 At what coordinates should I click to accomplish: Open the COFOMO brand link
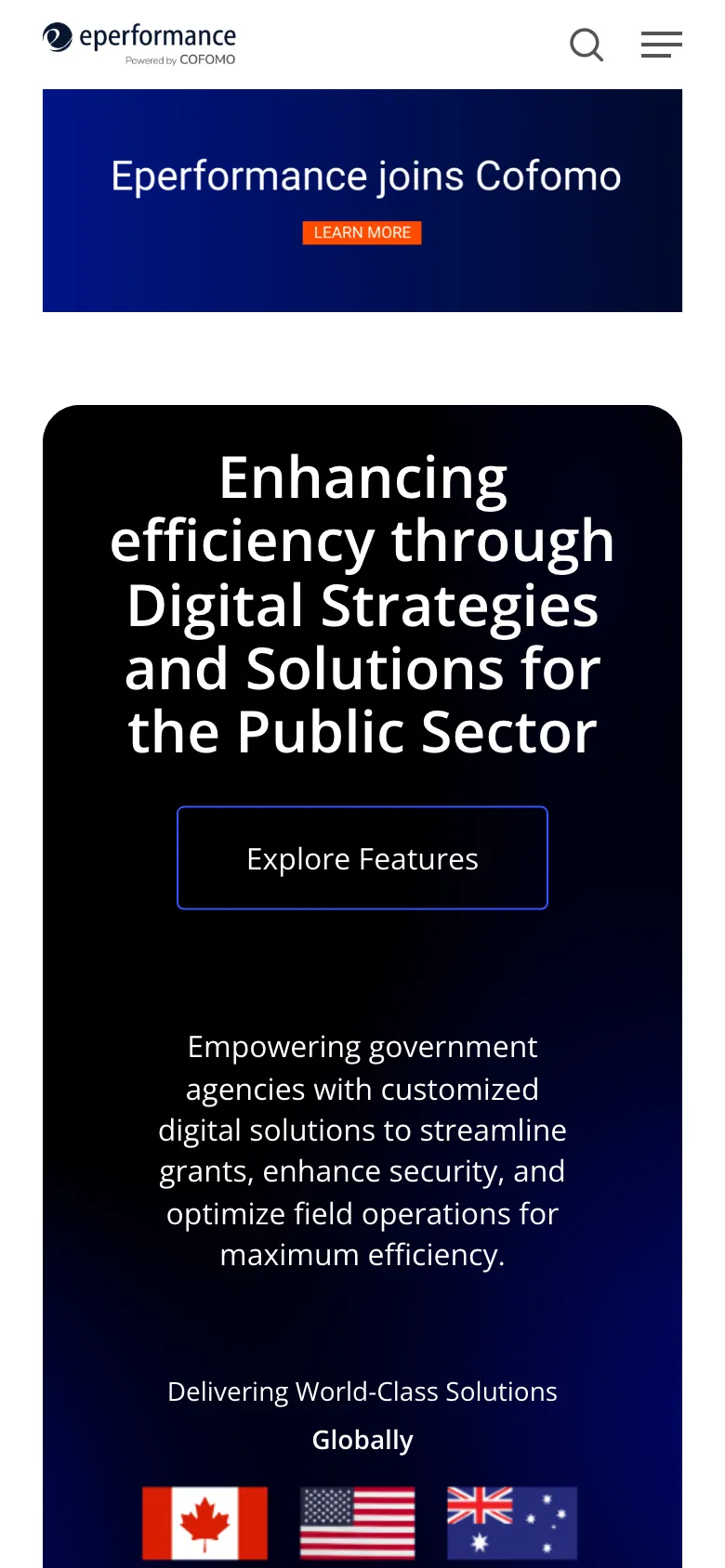(208, 61)
